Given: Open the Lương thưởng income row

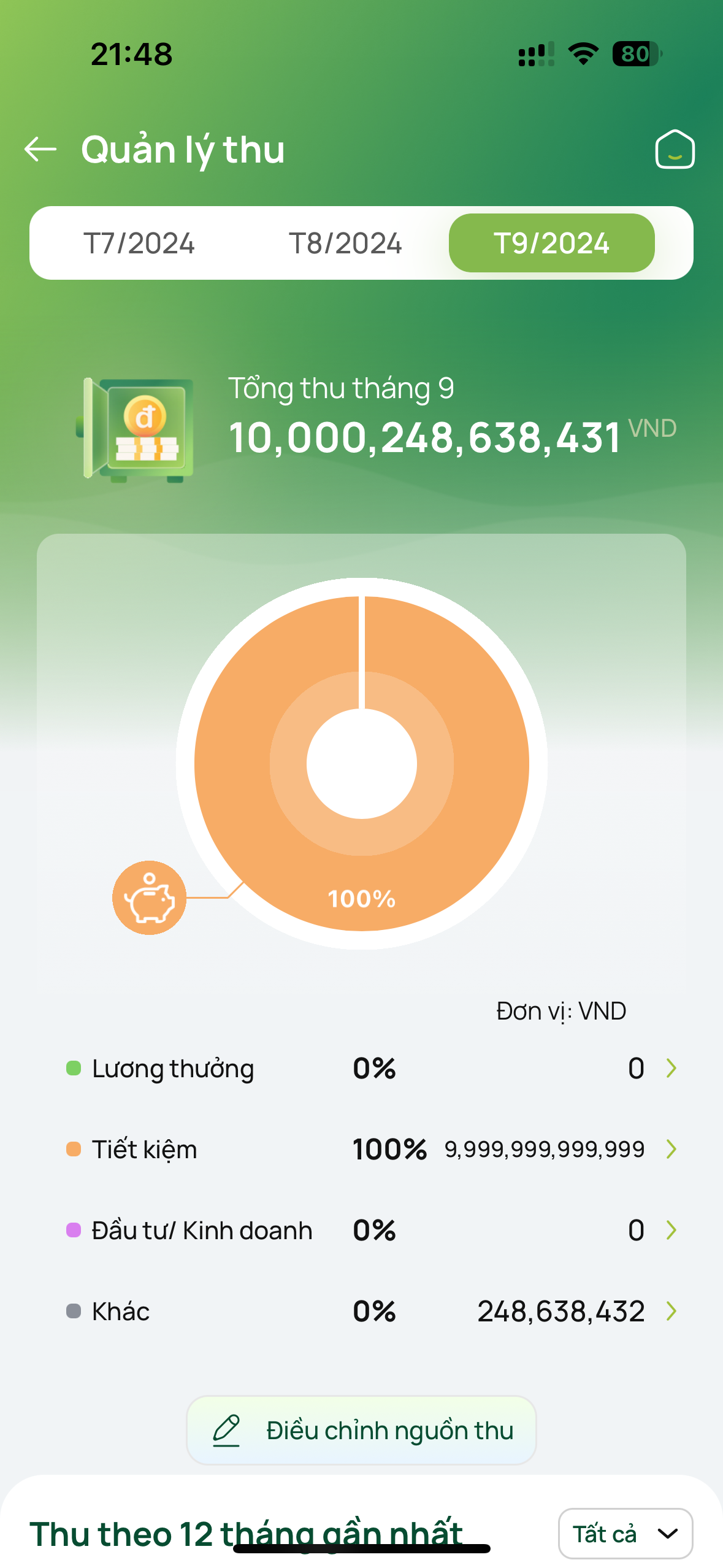Looking at the screenshot, I should coord(370,1069).
